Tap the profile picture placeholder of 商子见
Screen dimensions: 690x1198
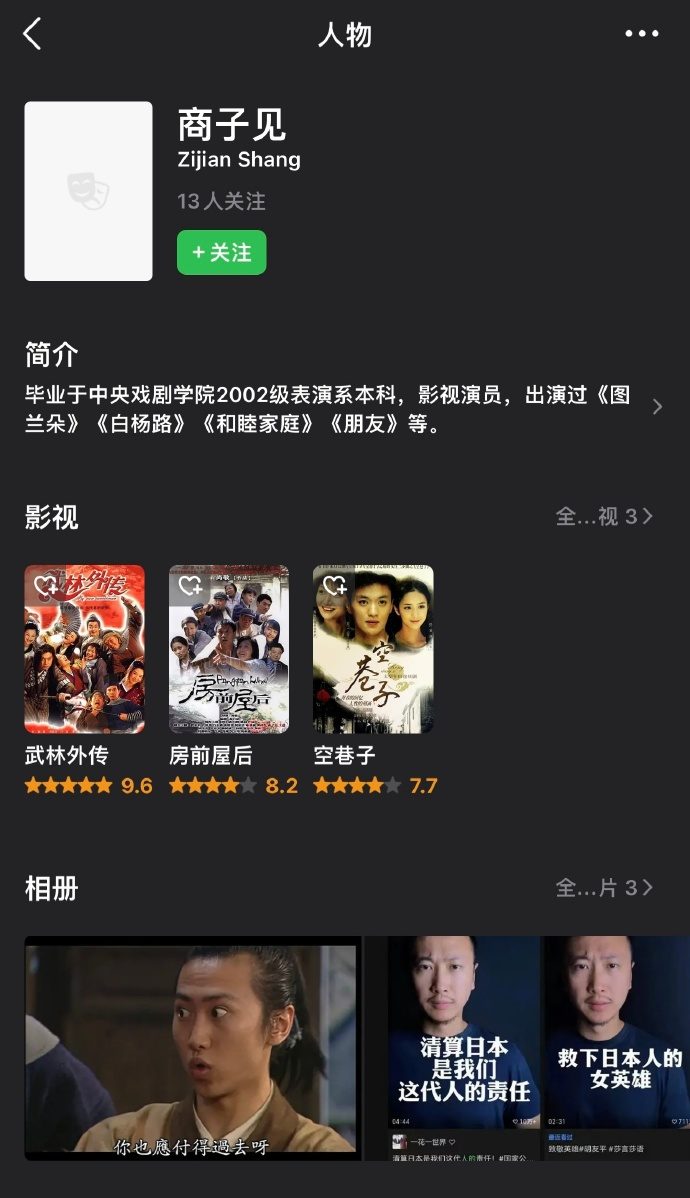point(88,191)
